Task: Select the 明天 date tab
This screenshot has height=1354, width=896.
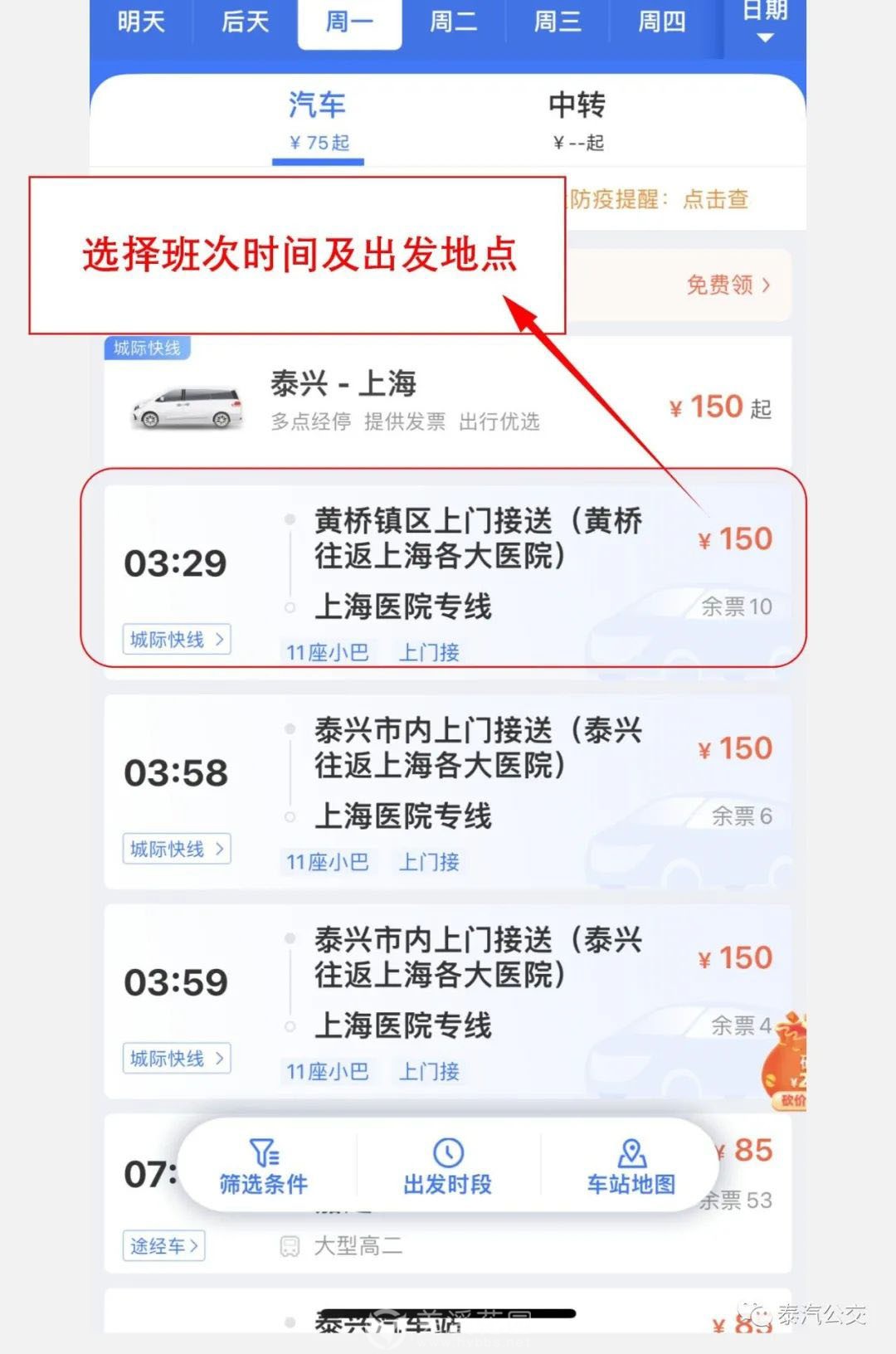Action: [141, 22]
